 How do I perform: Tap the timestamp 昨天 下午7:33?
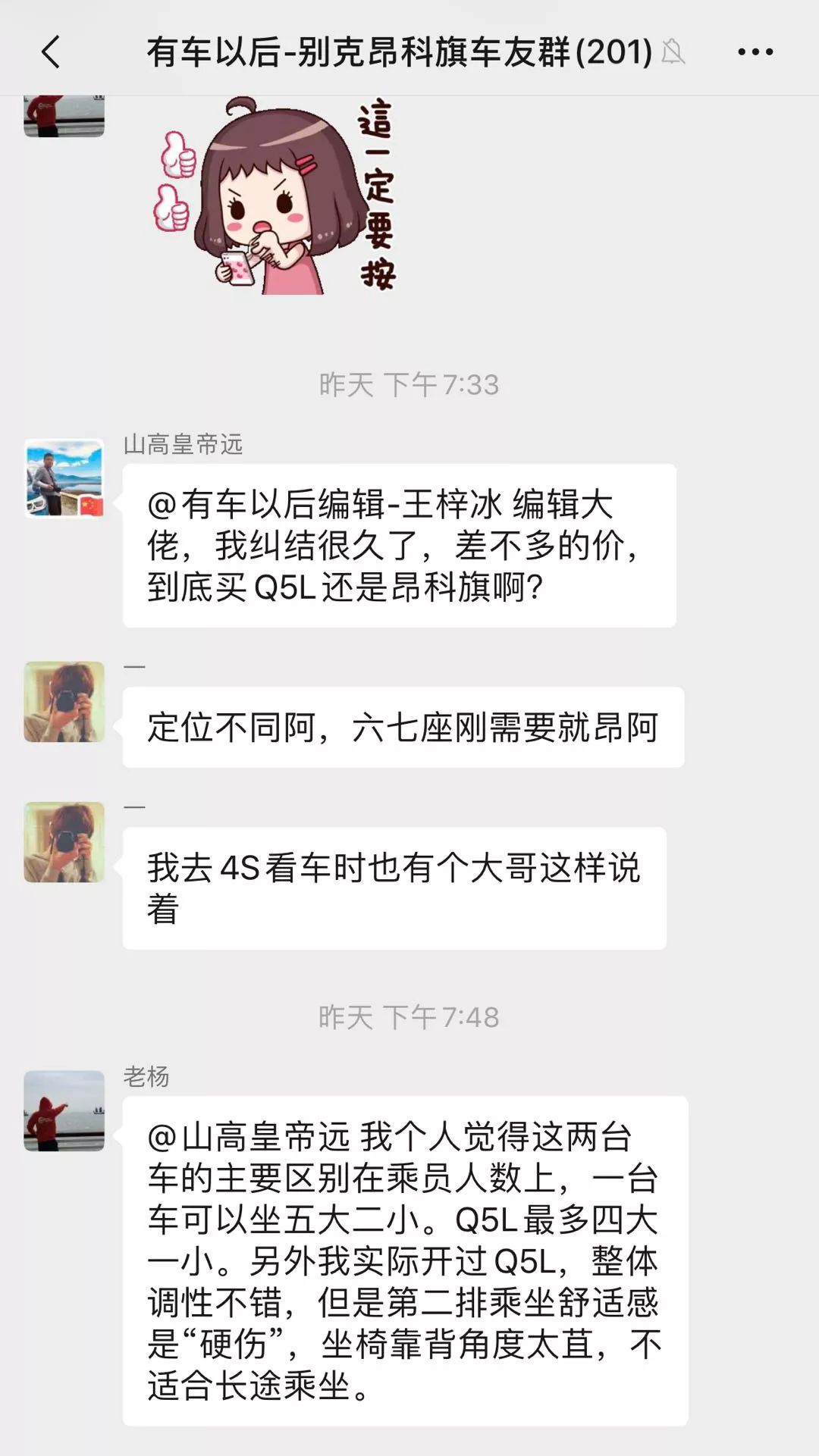(409, 385)
